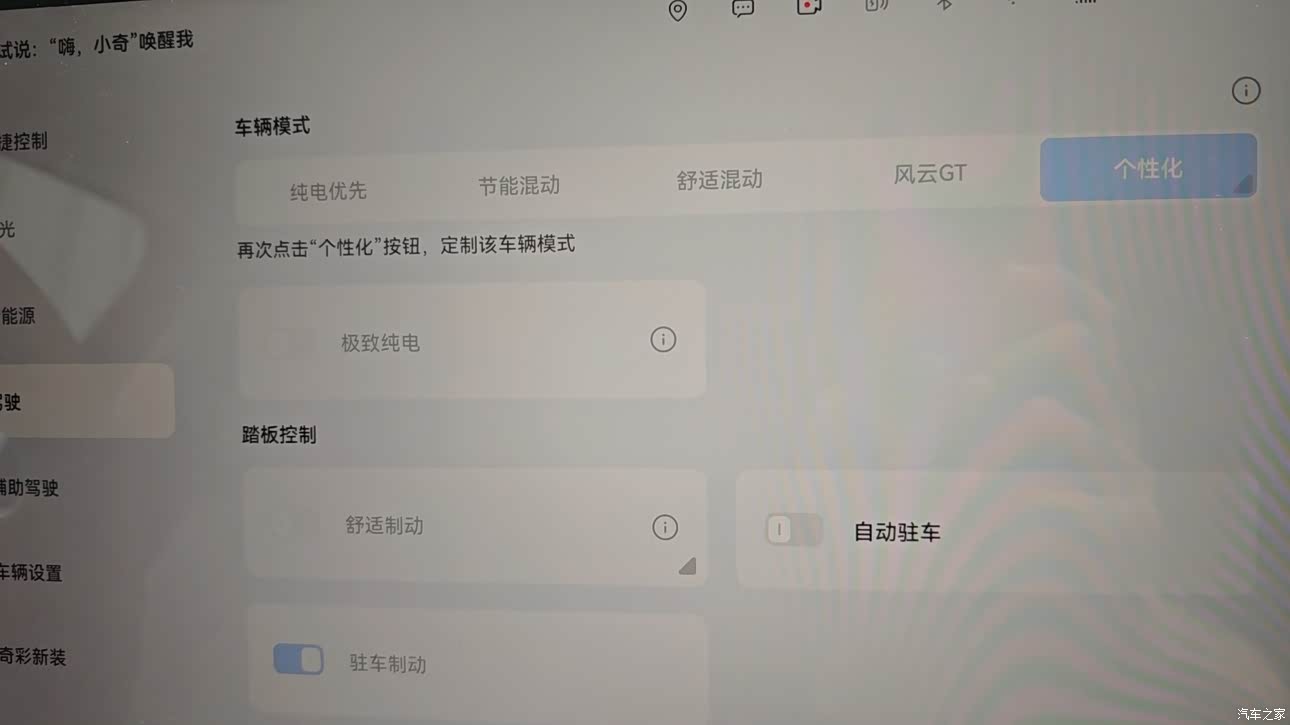Open info for 极致纯电
Viewport: 1290px width, 725px height.
[663, 340]
